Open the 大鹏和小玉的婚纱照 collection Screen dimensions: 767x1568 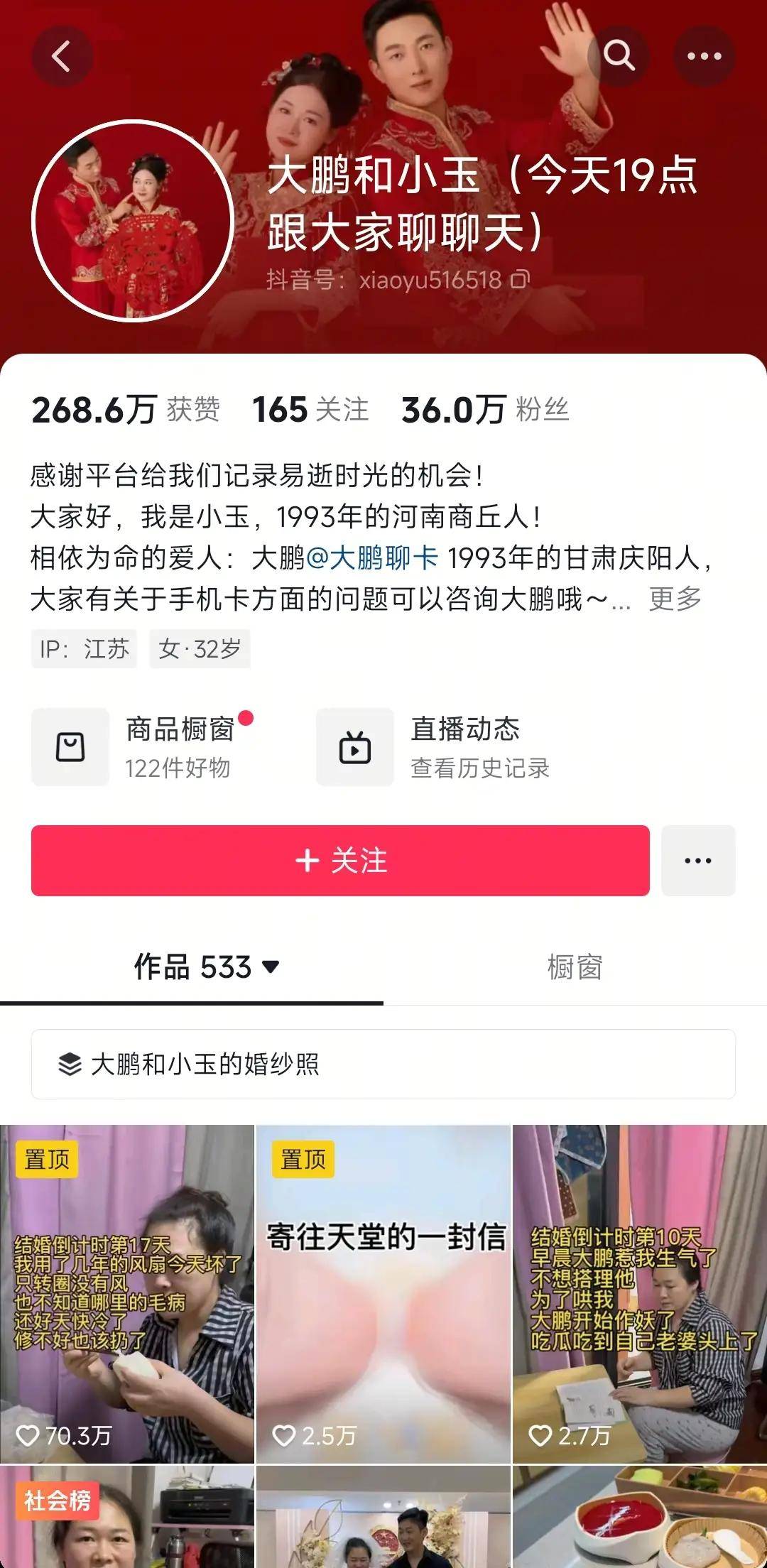[383, 1064]
